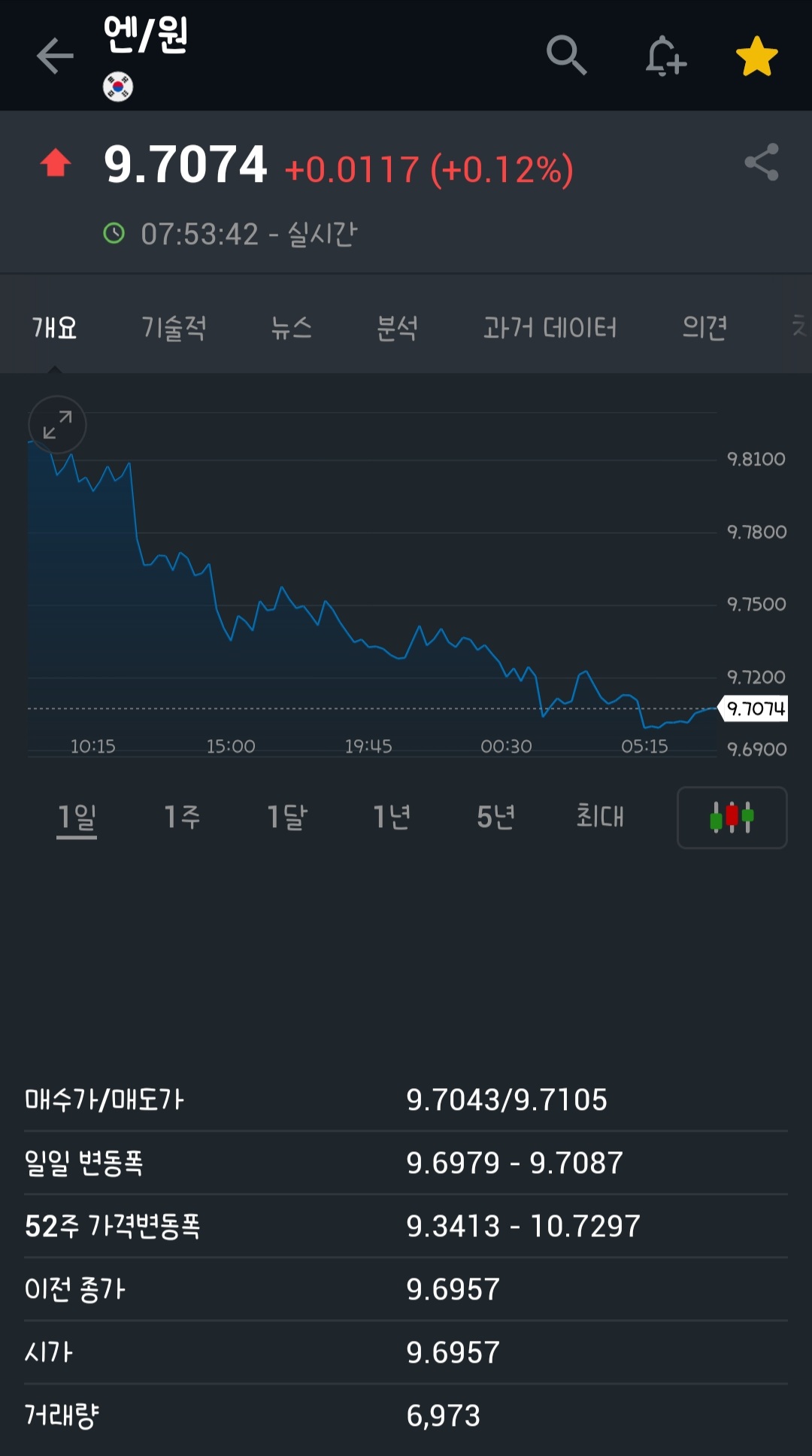This screenshot has width=812, height=1456.
Task: Show the 5년 chart range
Action: point(495,817)
